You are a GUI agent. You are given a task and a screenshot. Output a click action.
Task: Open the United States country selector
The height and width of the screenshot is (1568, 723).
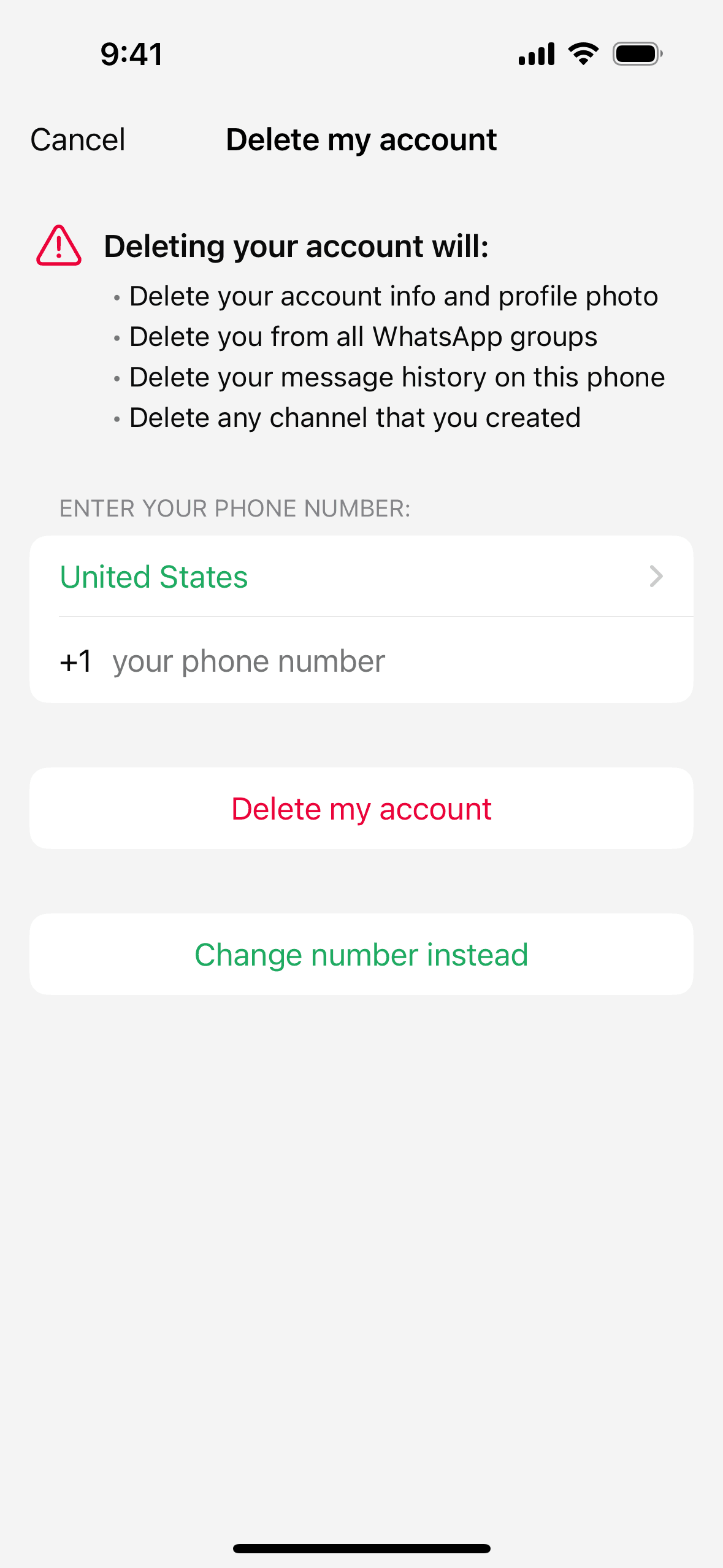(x=361, y=577)
